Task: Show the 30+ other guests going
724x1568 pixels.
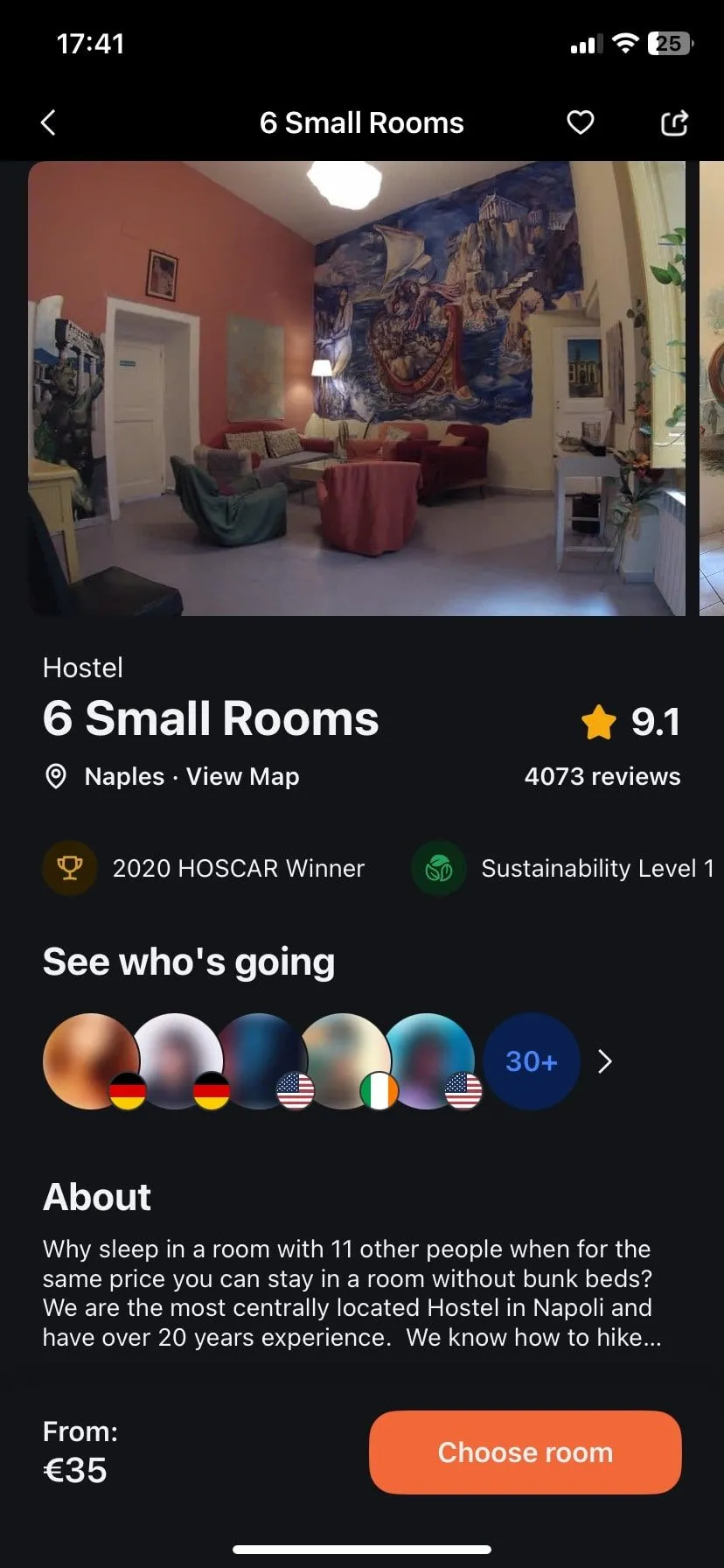Action: 531,1061
